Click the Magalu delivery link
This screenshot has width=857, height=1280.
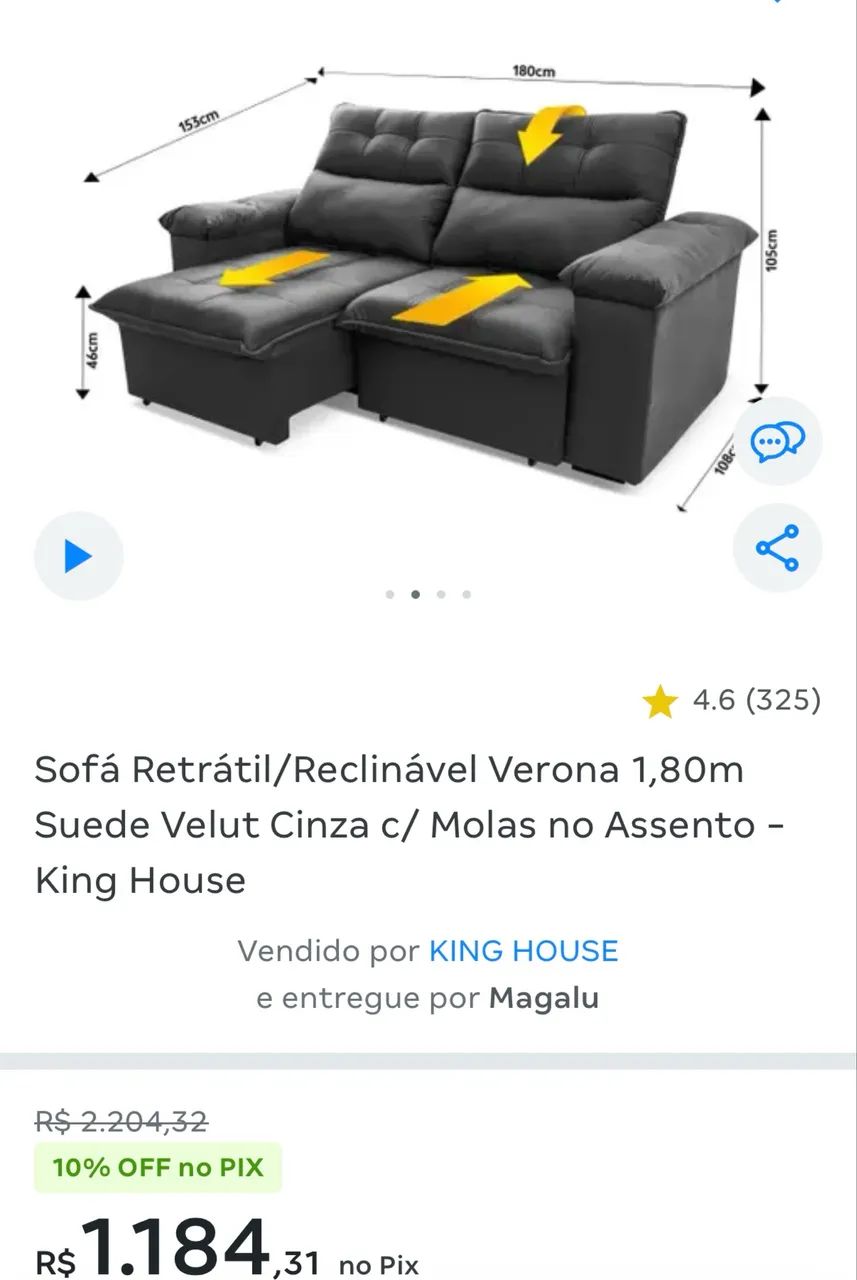[x=544, y=998]
